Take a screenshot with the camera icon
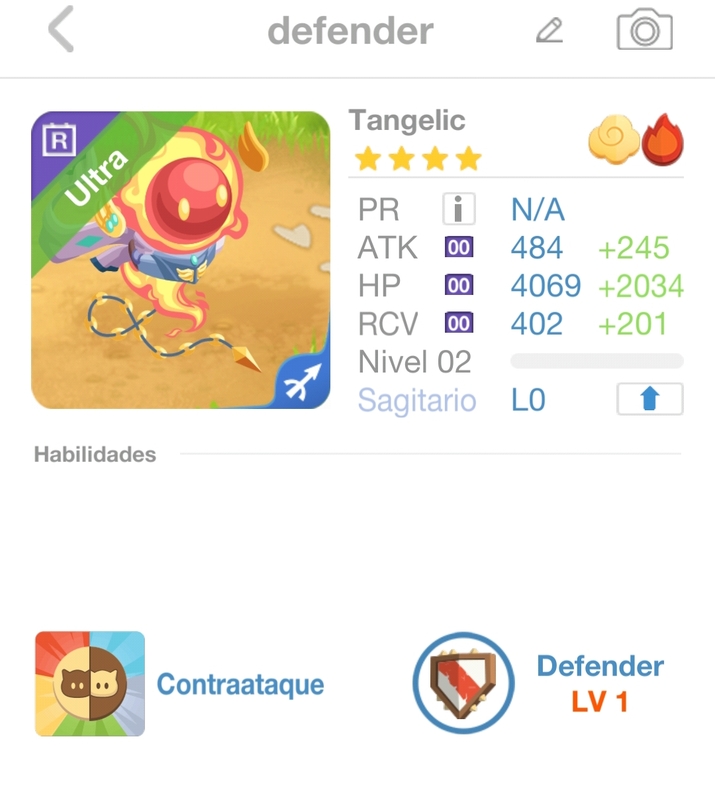The width and height of the screenshot is (715, 800). [644, 31]
